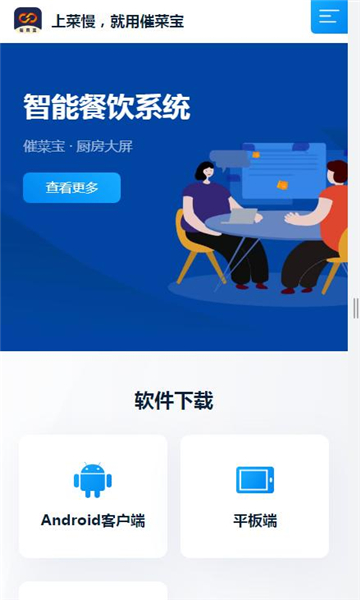360x600 pixels.
Task: Tap the 催菜宝 logo in header
Action: [28, 20]
